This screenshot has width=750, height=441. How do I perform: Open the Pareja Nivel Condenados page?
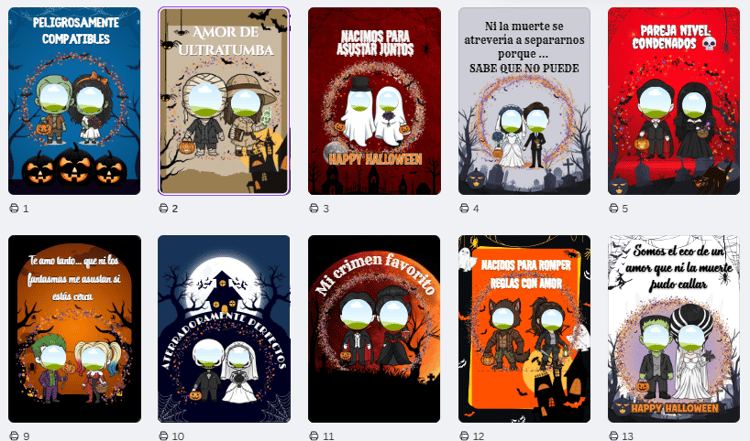point(674,101)
